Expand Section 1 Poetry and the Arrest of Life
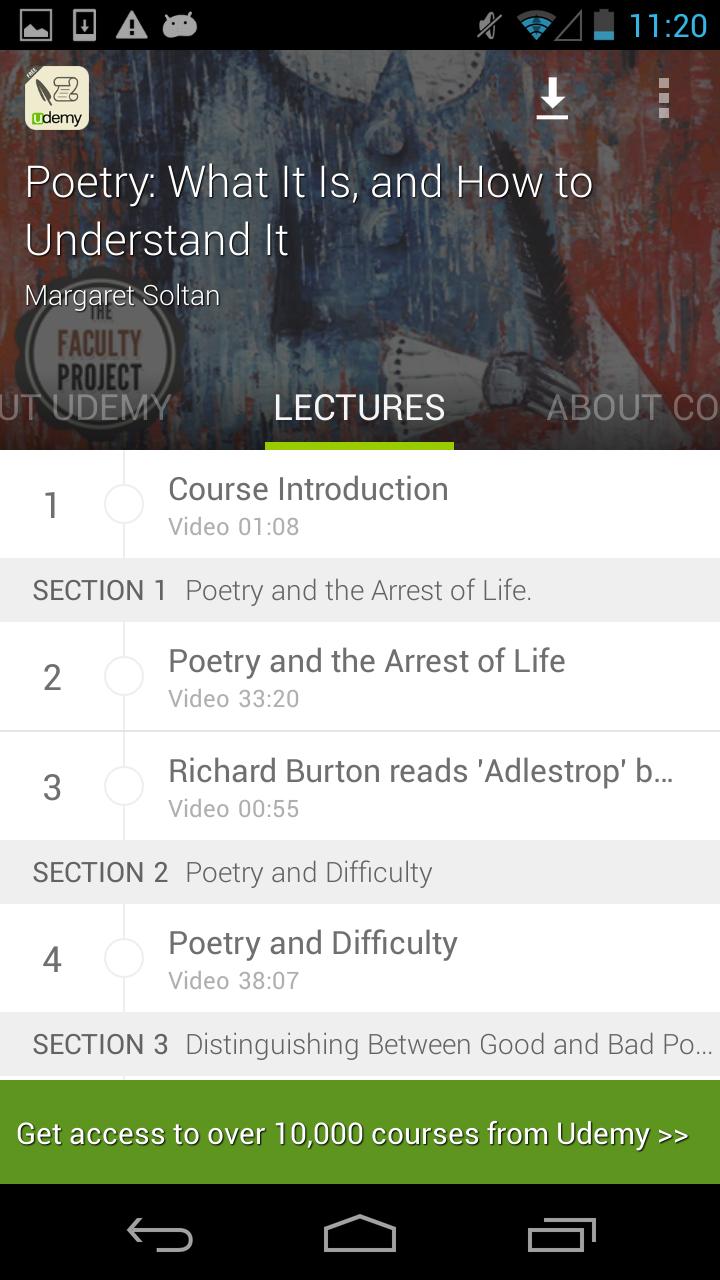Screen dimensions: 720x1280 coord(360,590)
